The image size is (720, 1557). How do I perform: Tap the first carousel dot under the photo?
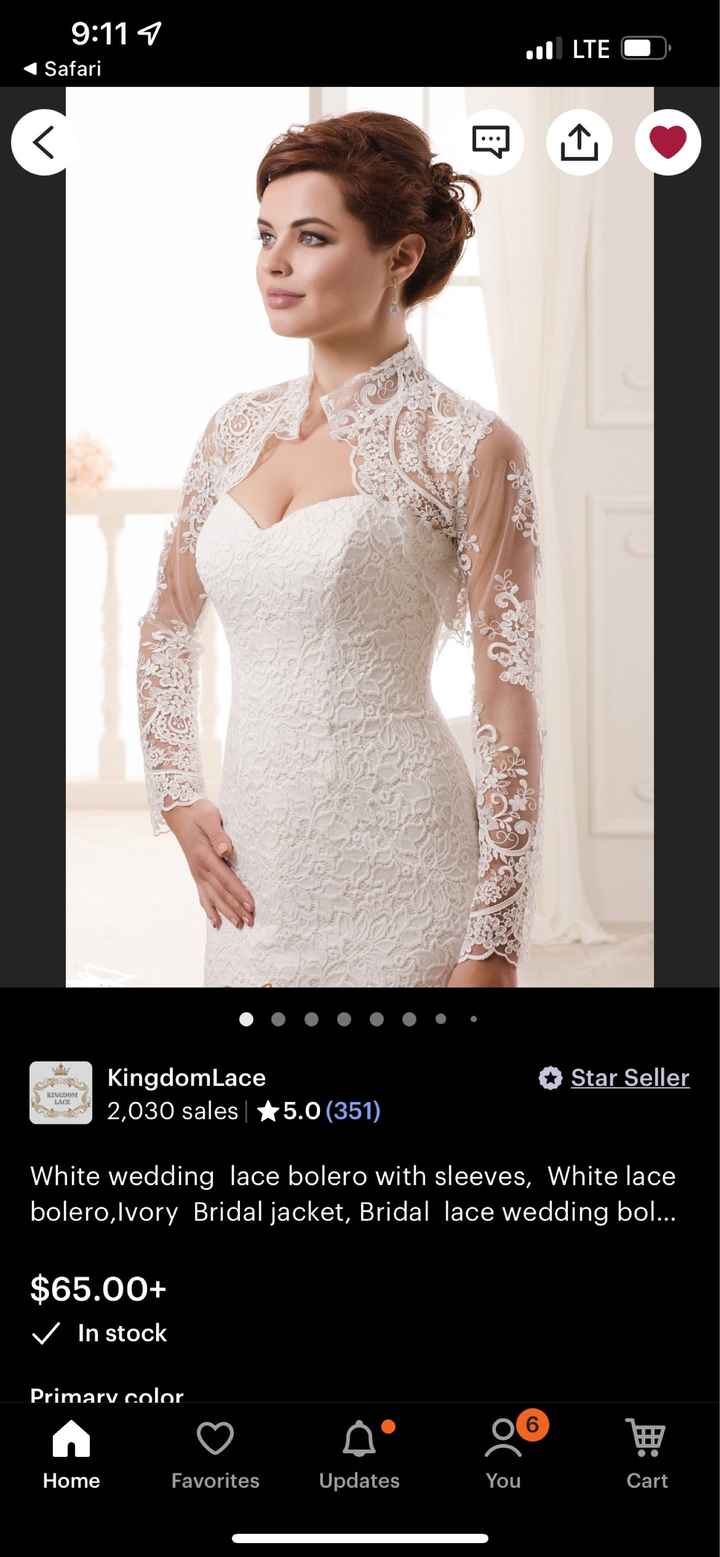(x=246, y=1018)
